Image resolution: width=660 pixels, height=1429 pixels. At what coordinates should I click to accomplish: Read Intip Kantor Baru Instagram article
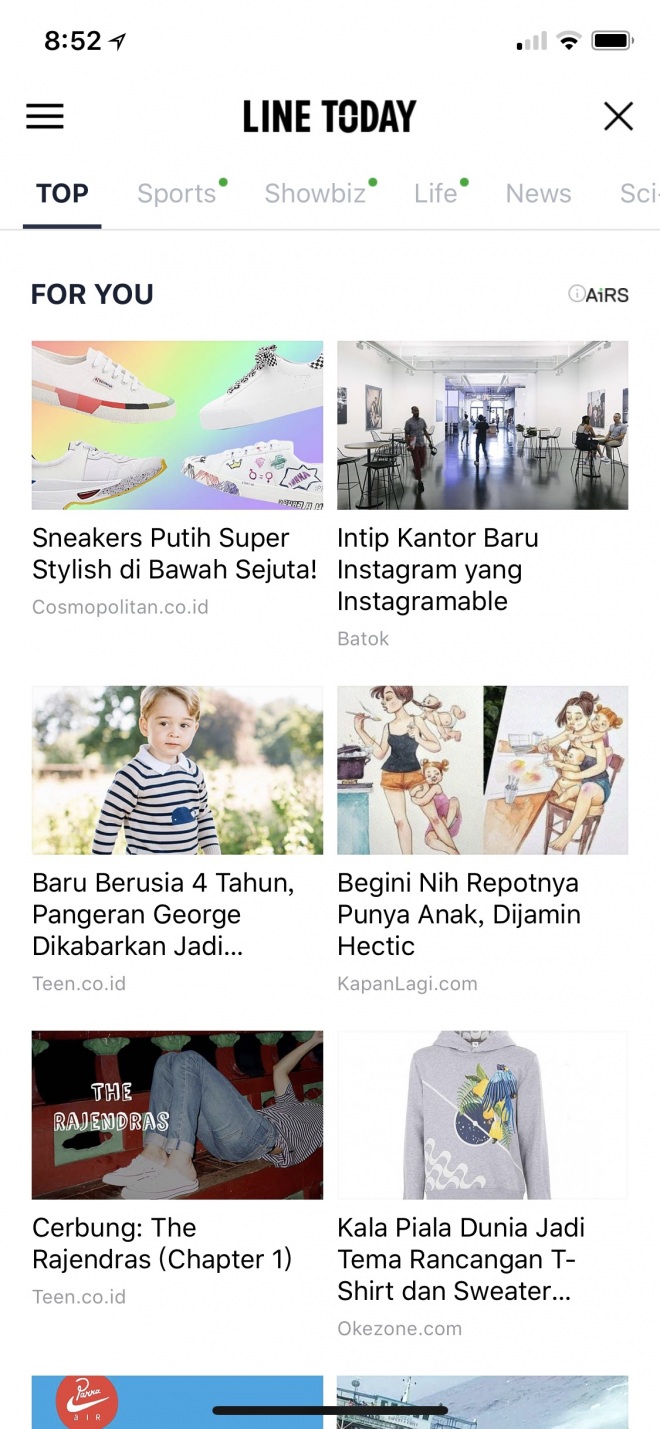click(x=482, y=569)
